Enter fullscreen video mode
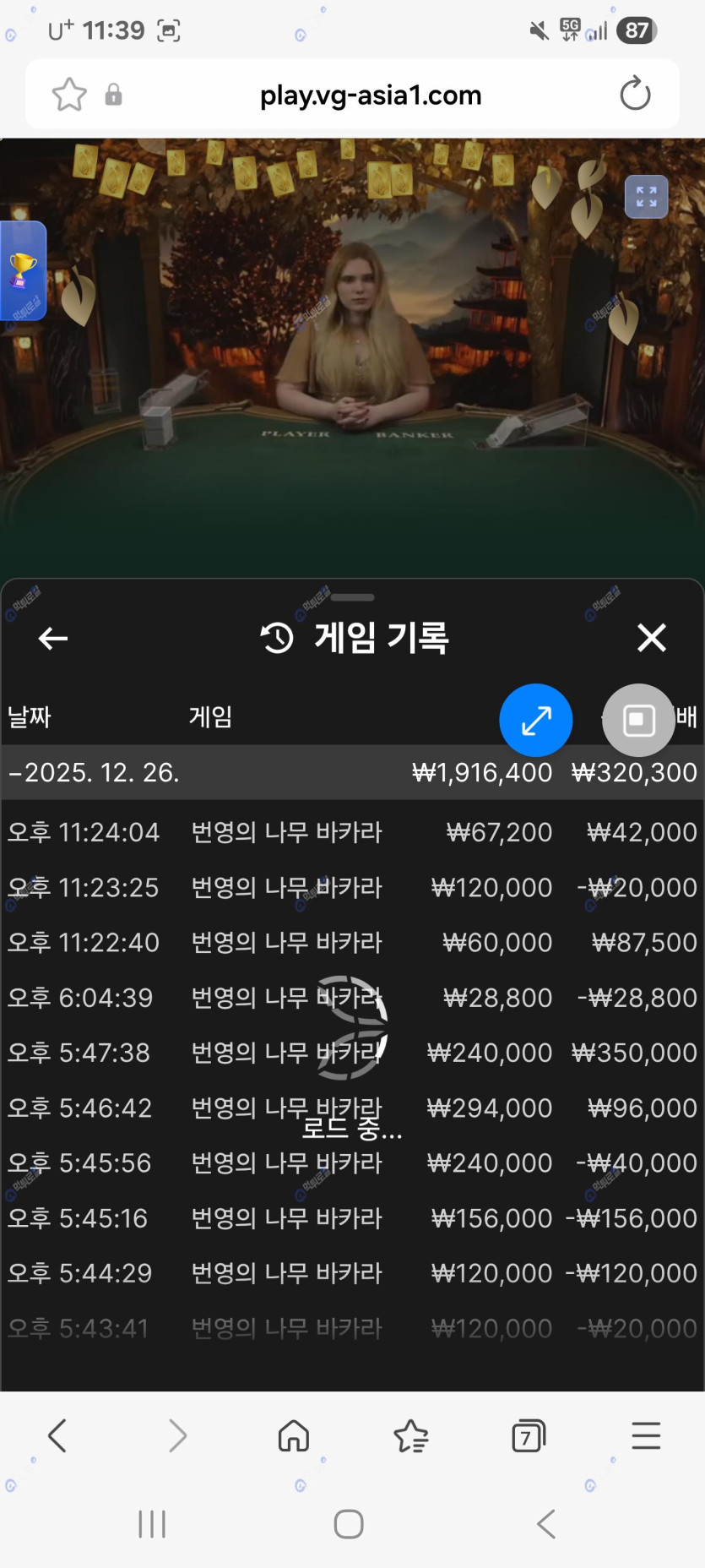 (646, 197)
